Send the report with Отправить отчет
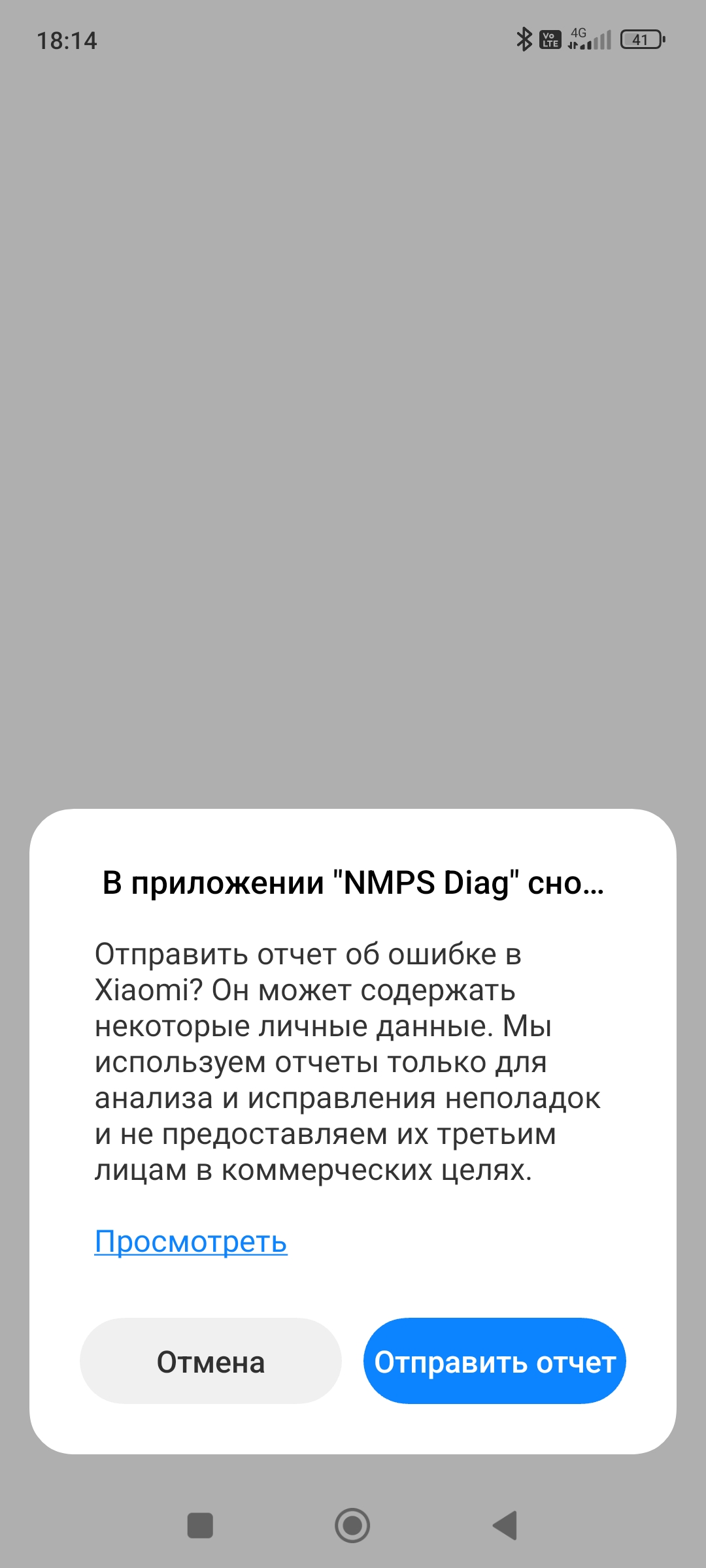 494,1362
